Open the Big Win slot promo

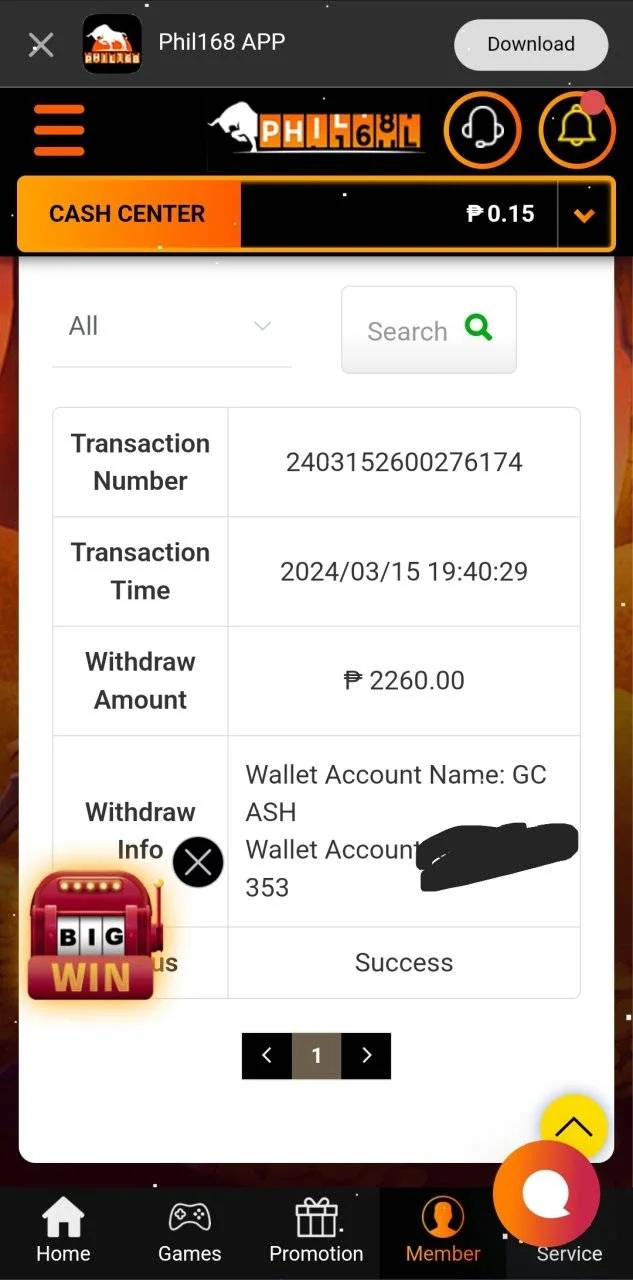(92, 936)
